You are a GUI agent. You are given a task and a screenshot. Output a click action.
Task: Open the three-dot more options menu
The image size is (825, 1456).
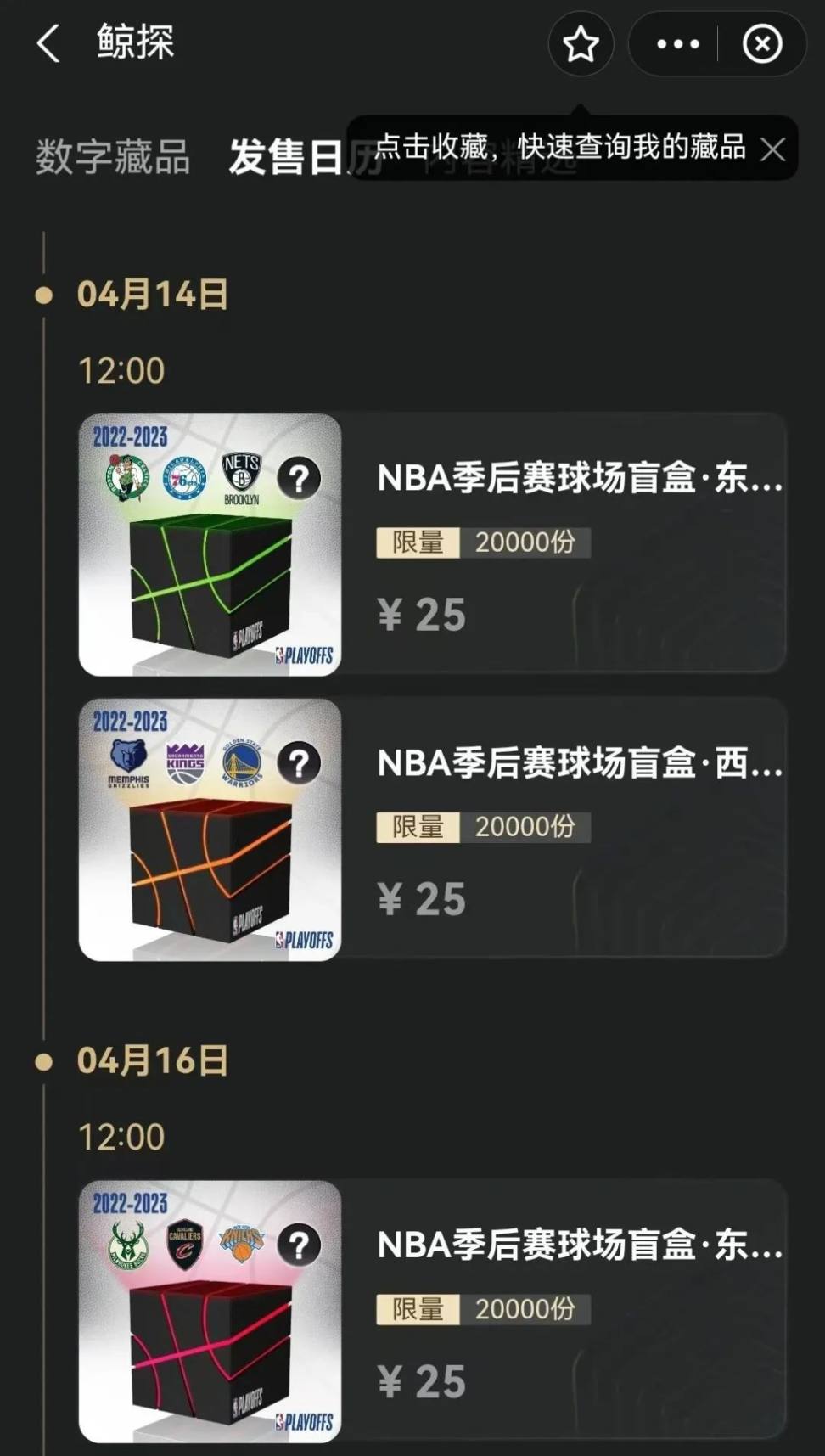(677, 44)
